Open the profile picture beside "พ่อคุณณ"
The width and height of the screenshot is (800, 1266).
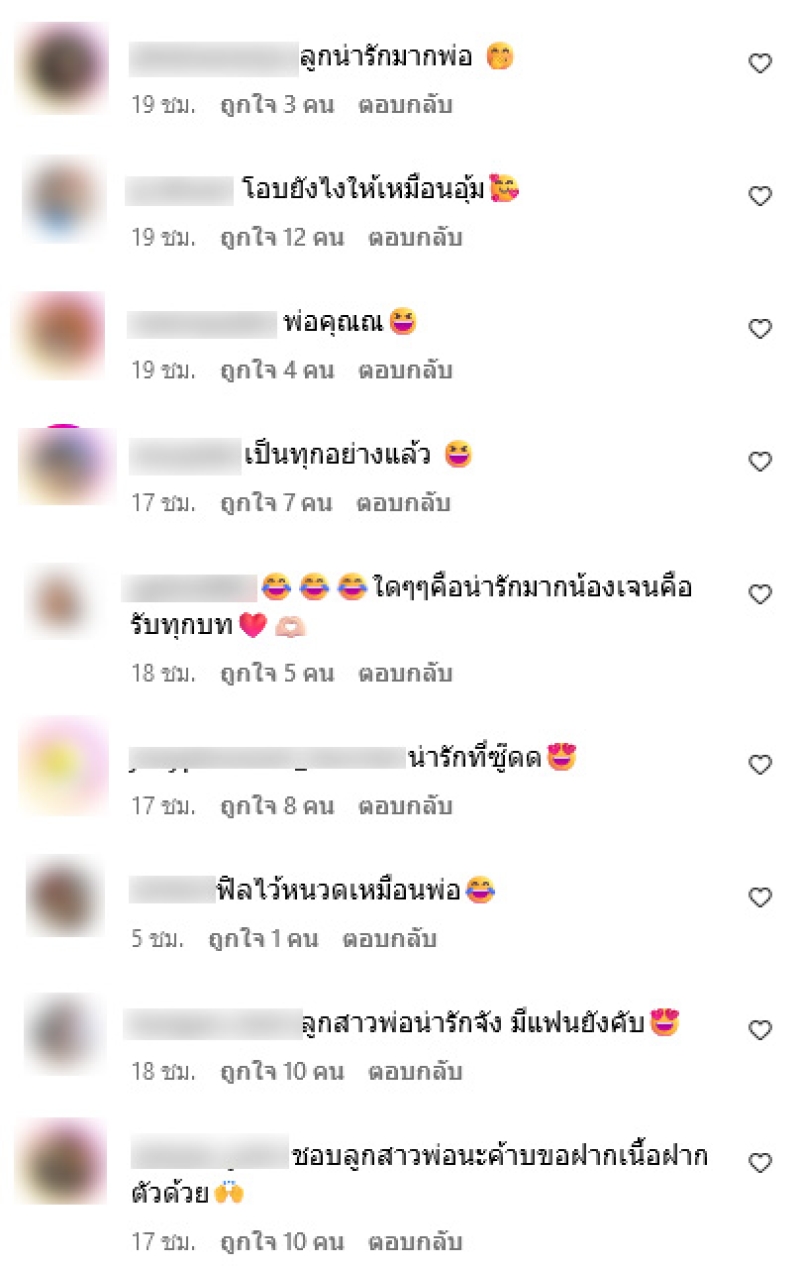click(60, 337)
